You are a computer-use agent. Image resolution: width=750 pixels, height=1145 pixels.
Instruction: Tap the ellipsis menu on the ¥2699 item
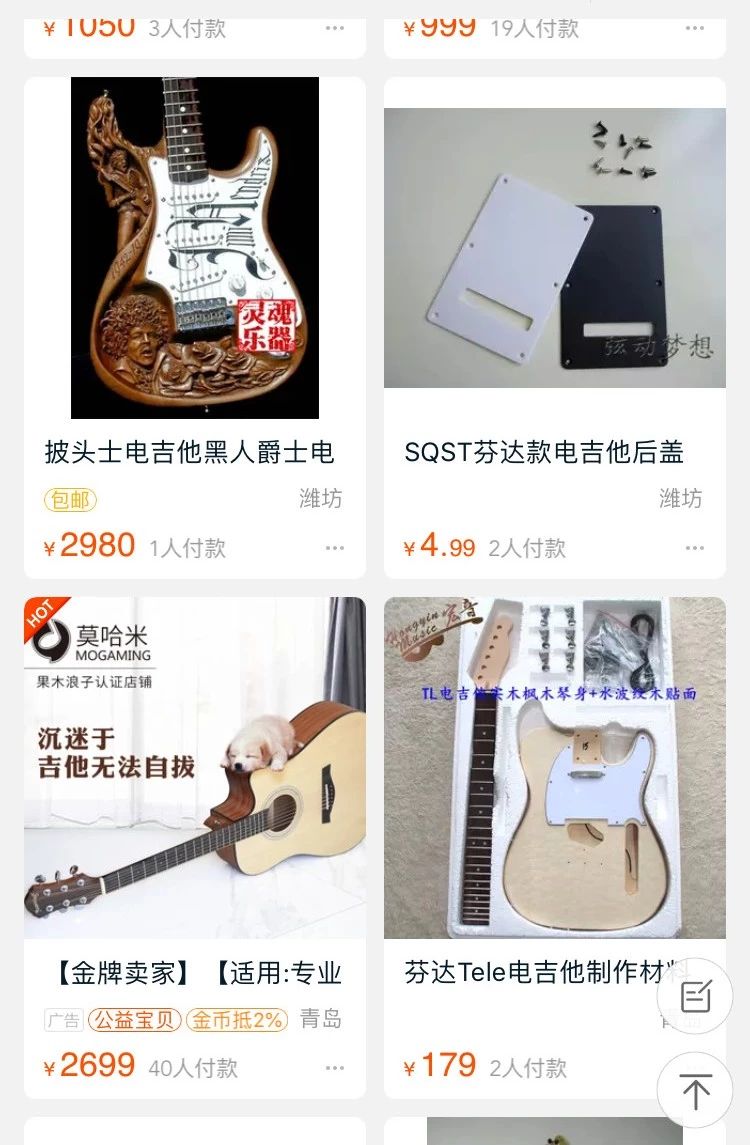coord(334,1068)
